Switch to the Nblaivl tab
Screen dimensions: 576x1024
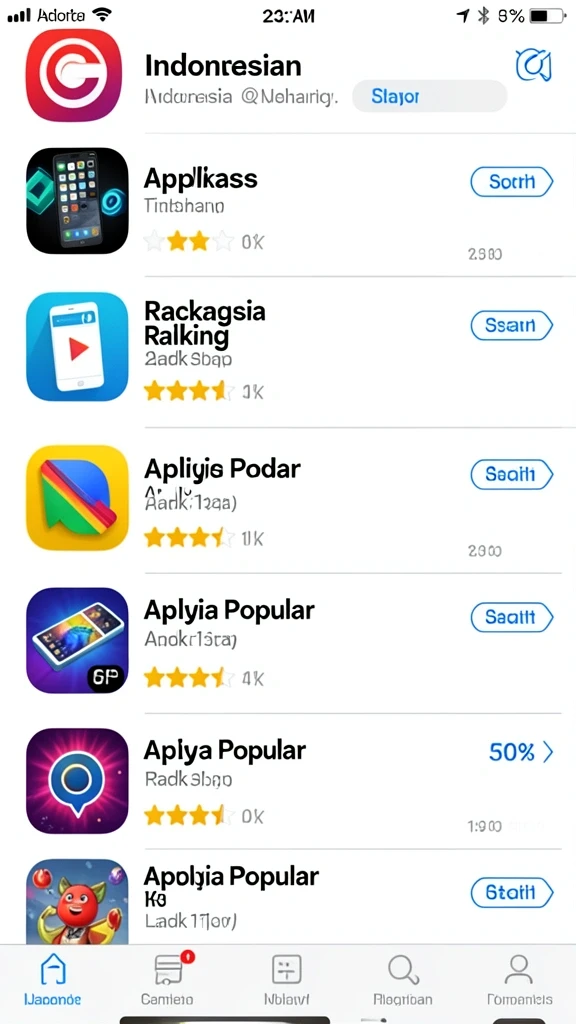pyautogui.click(x=287, y=980)
